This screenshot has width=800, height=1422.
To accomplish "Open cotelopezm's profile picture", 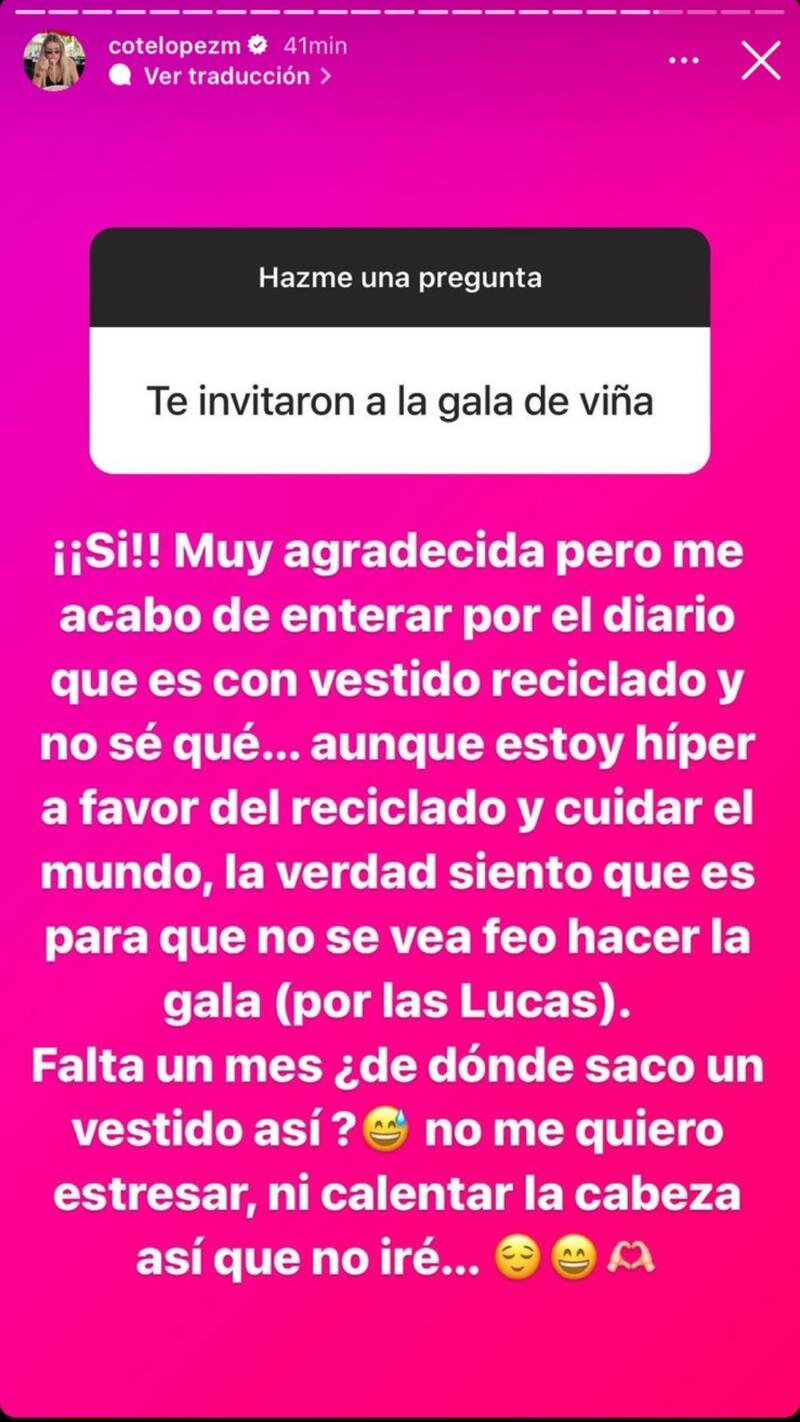I will pyautogui.click(x=54, y=61).
